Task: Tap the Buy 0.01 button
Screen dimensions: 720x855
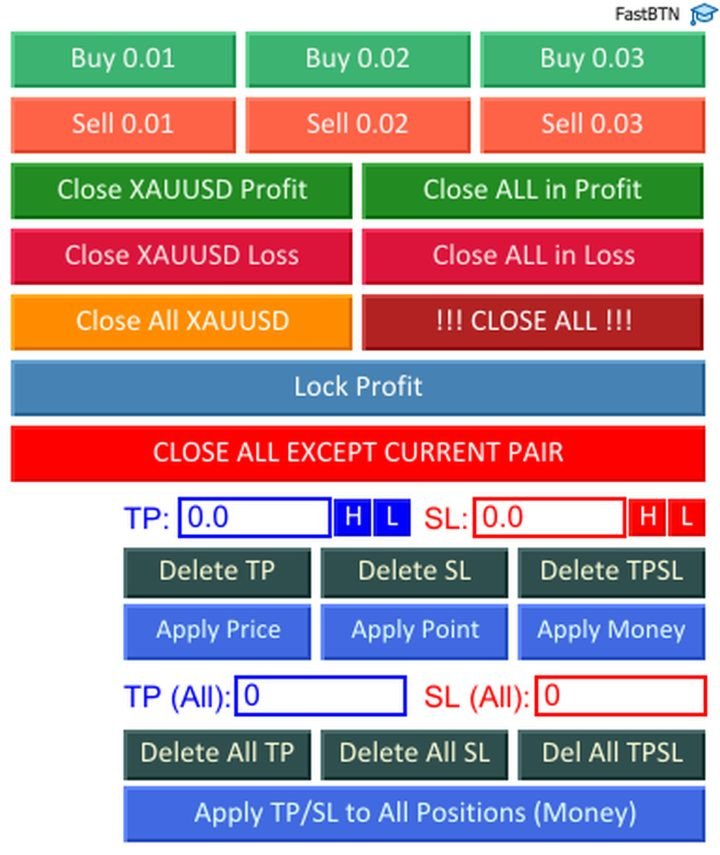Action: (x=123, y=59)
